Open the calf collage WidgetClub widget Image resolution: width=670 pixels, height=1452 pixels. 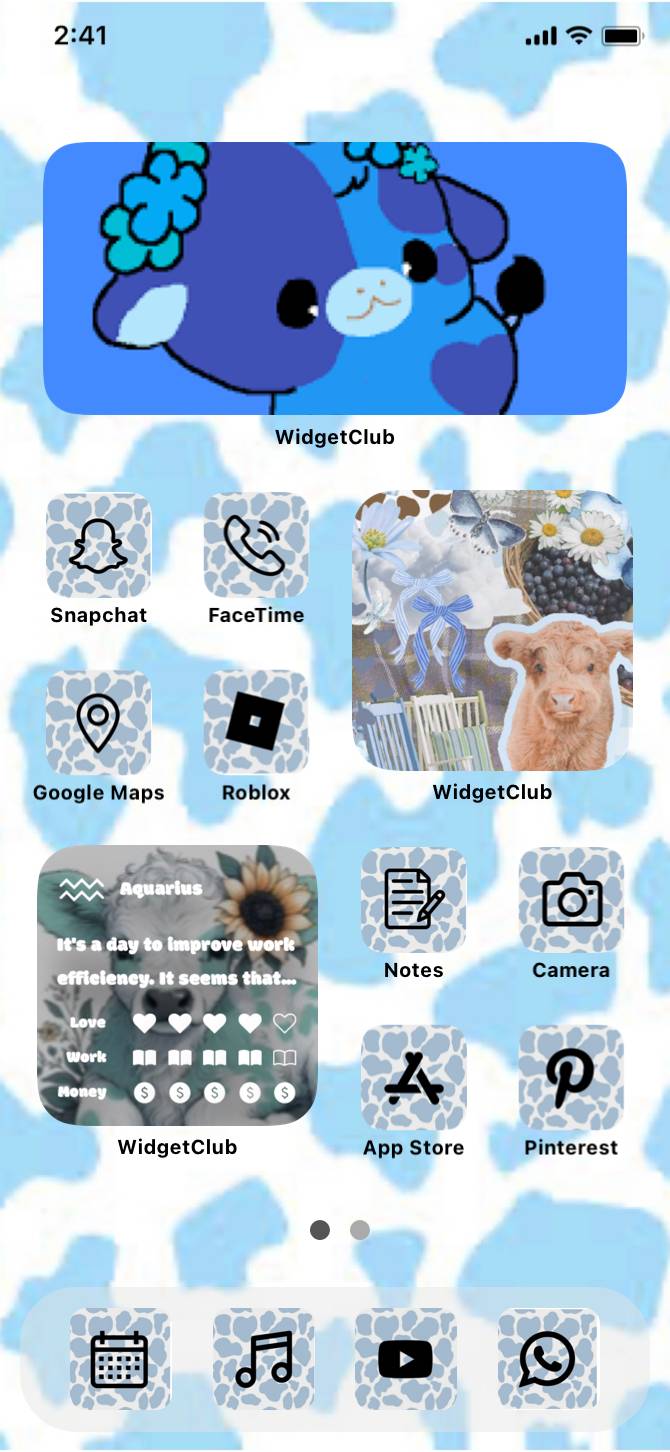pyautogui.click(x=492, y=630)
